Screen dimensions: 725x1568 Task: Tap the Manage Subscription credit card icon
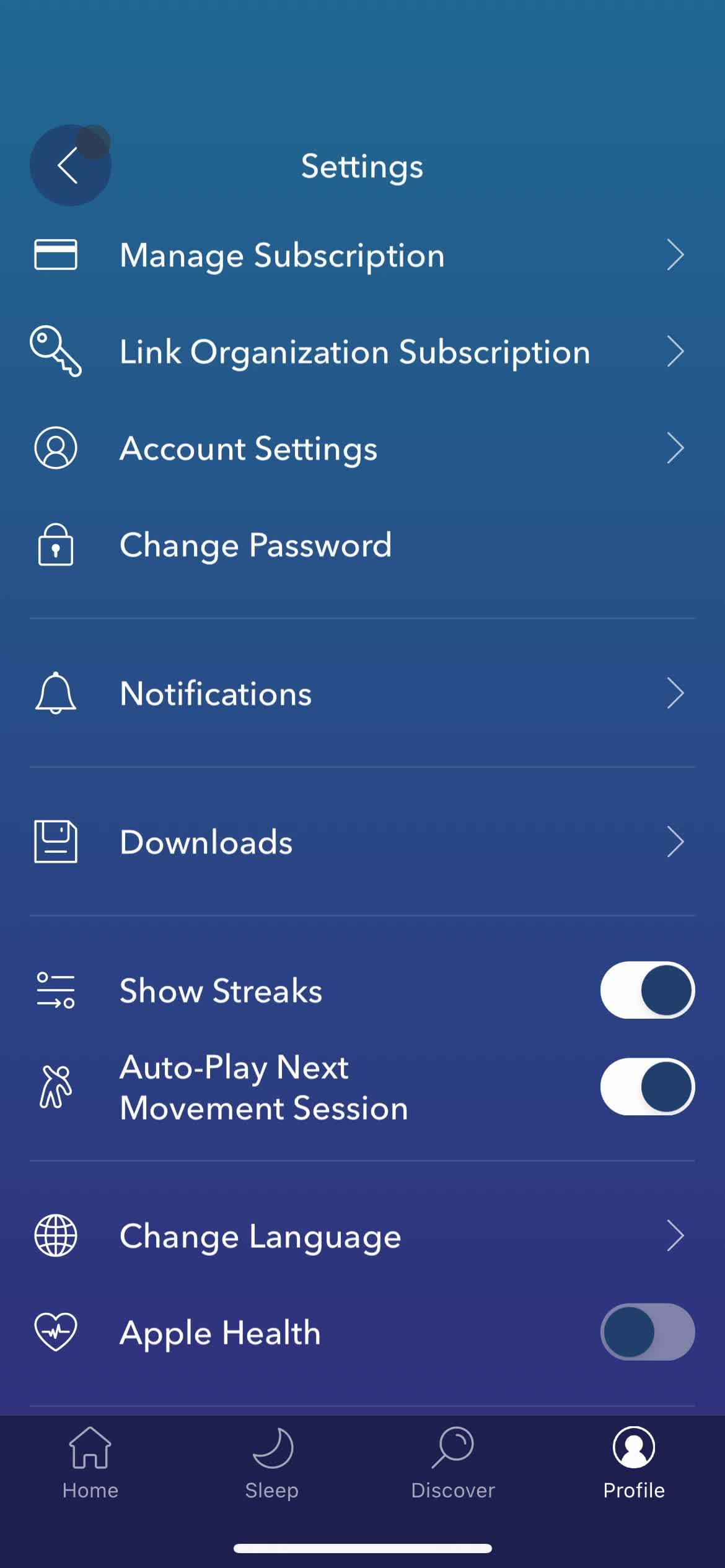click(x=55, y=253)
